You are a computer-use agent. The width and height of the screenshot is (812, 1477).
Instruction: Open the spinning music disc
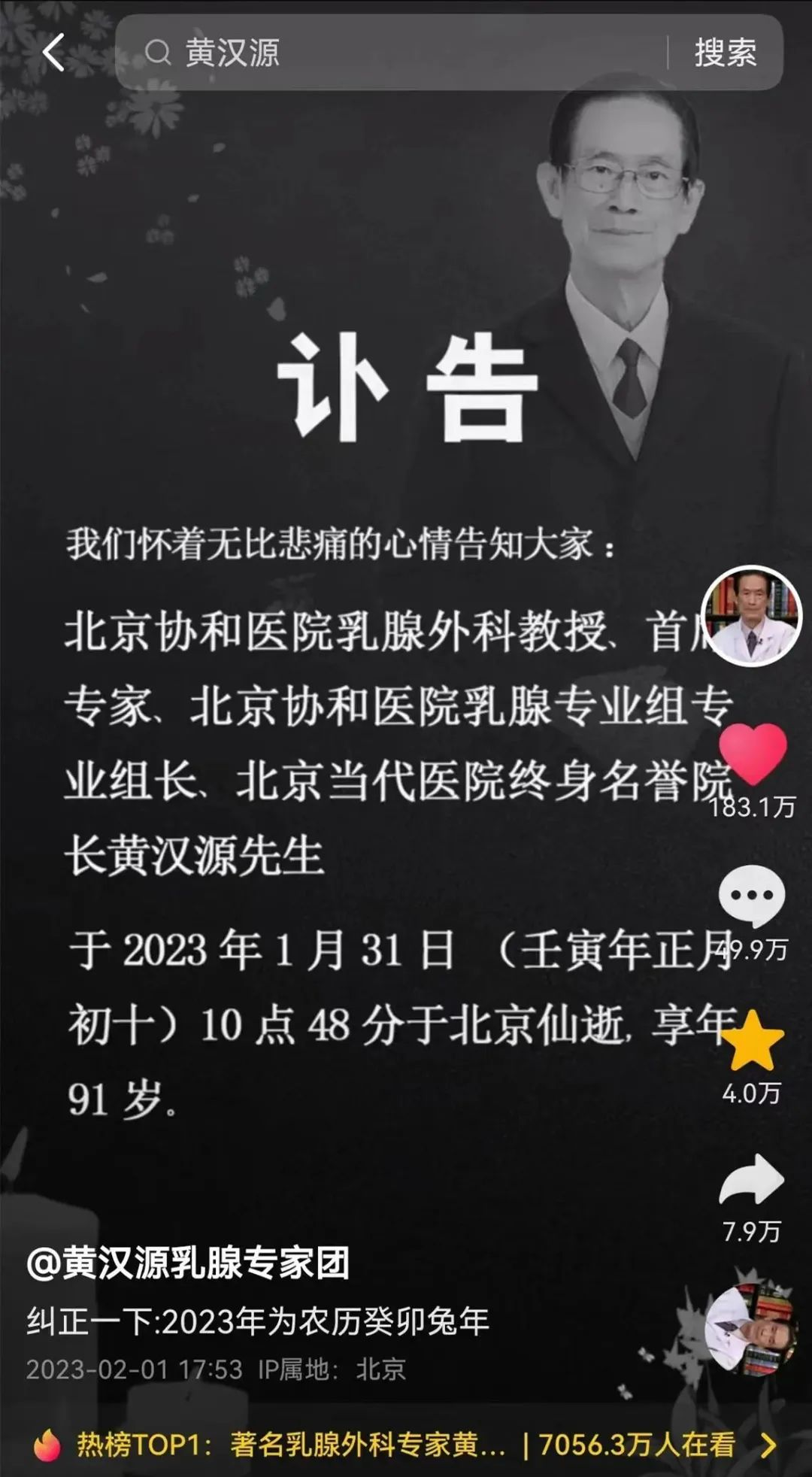point(750,1330)
